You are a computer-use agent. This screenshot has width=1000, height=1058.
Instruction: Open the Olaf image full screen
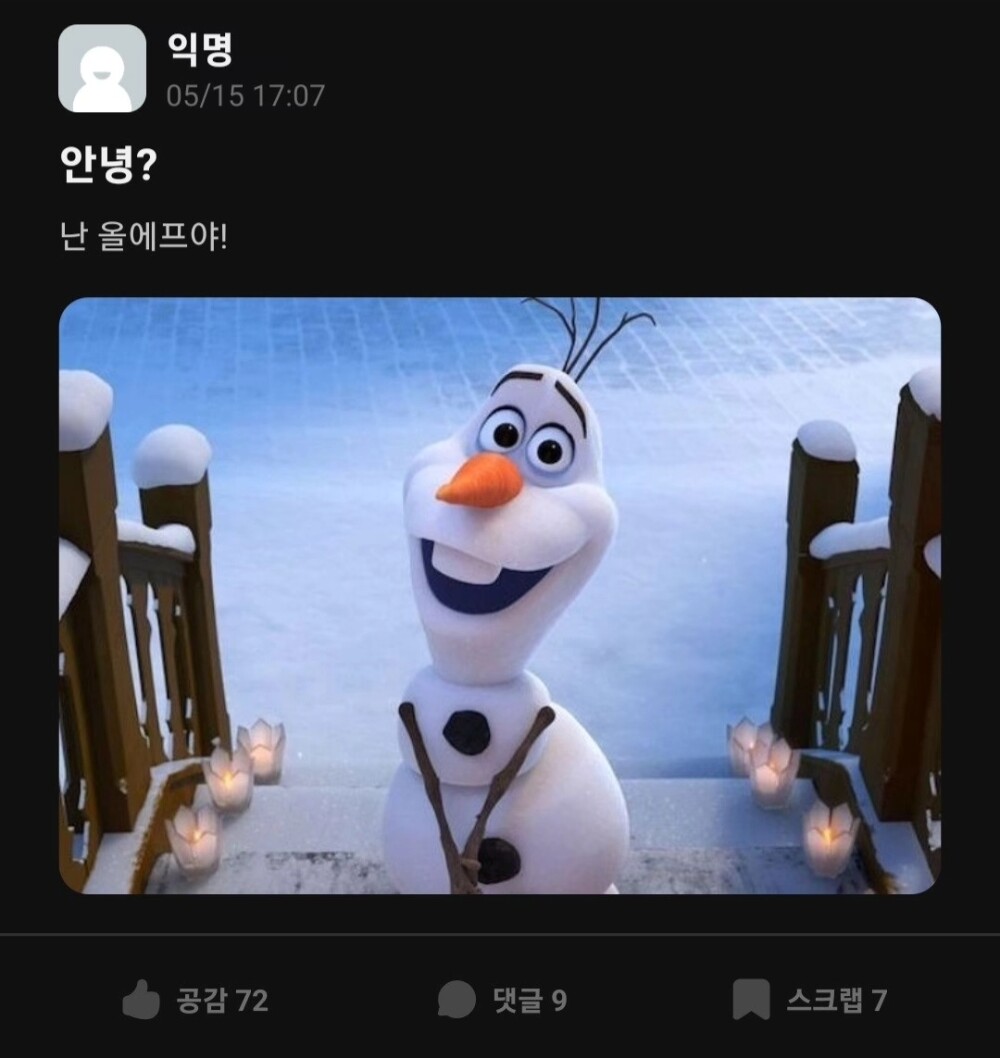point(499,595)
